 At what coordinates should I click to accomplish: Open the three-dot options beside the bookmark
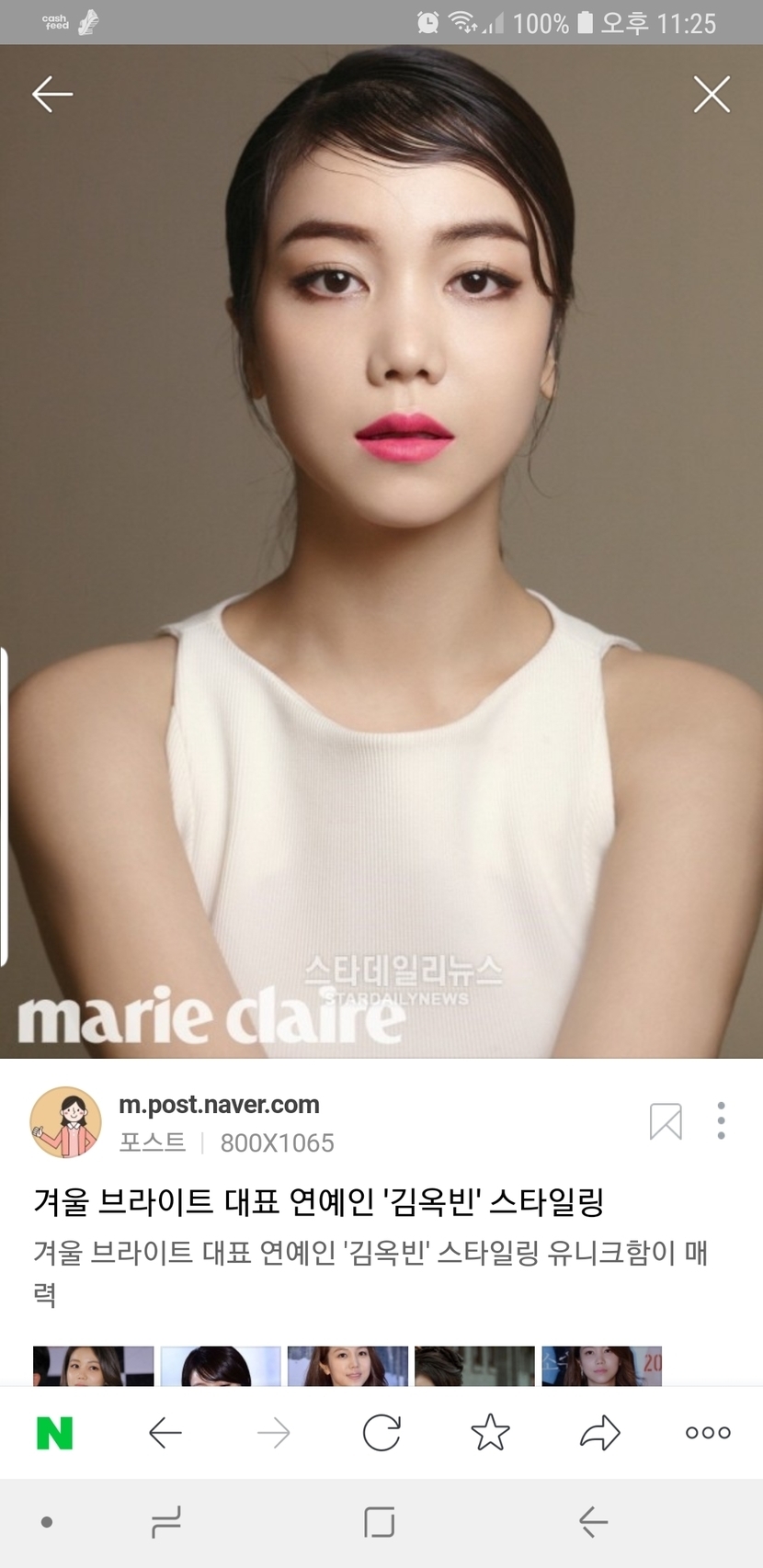(x=722, y=1121)
